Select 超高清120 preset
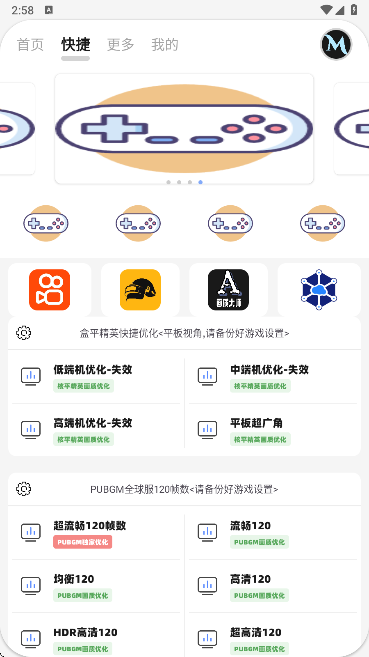 point(273,635)
